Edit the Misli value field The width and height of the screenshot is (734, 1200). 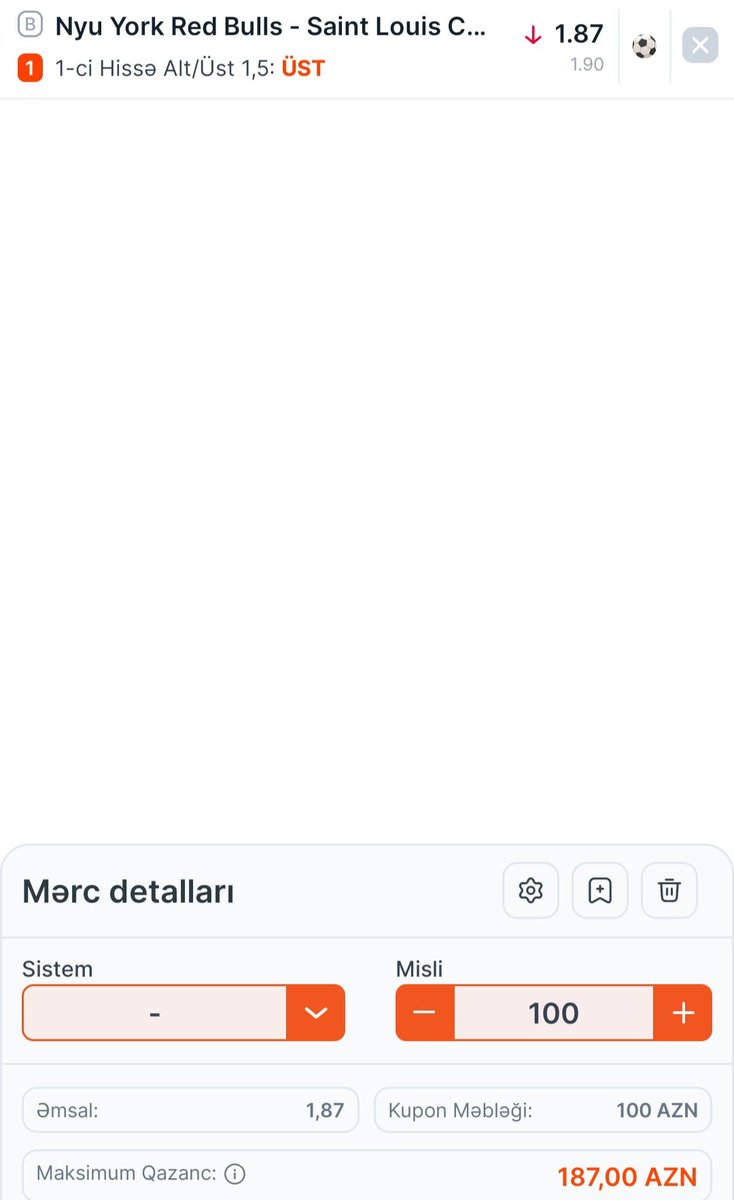[554, 1013]
